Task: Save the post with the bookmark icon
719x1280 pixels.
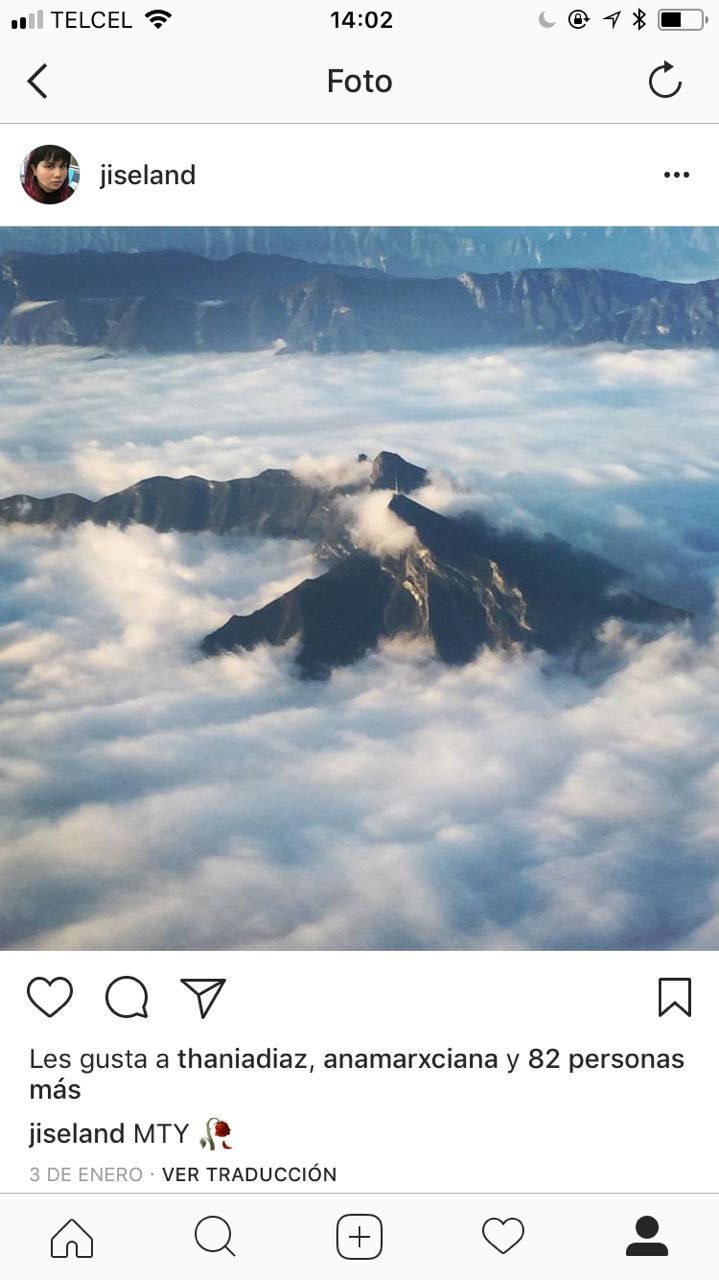Action: (x=675, y=997)
